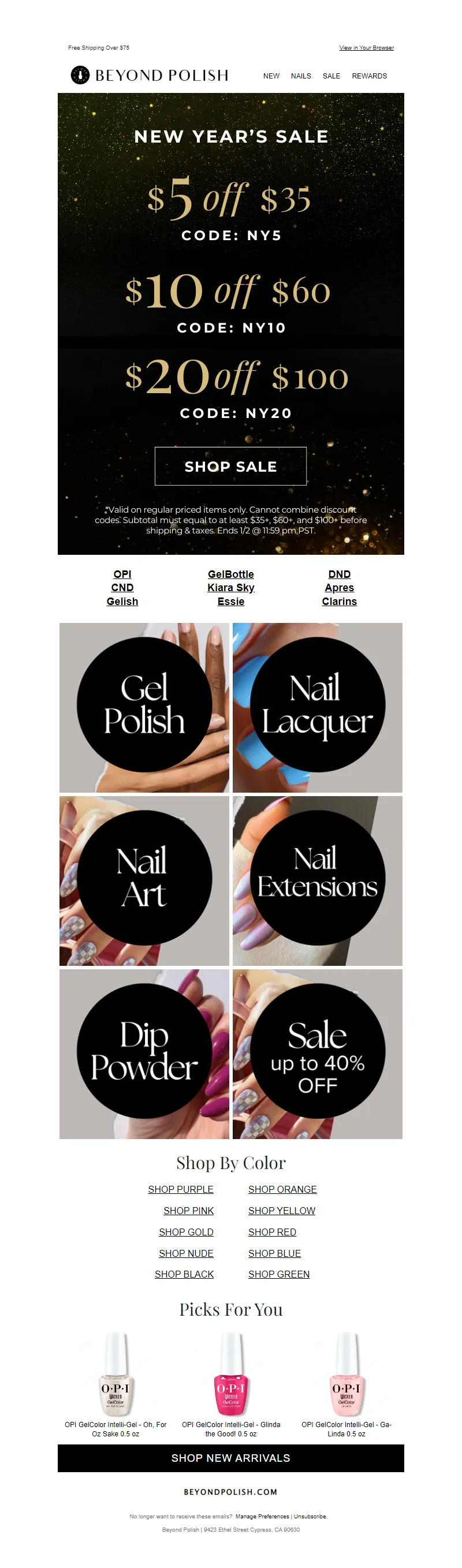Screen dimensions: 462x1568
Task: Open the Manage Preferences link
Action: (x=262, y=1516)
